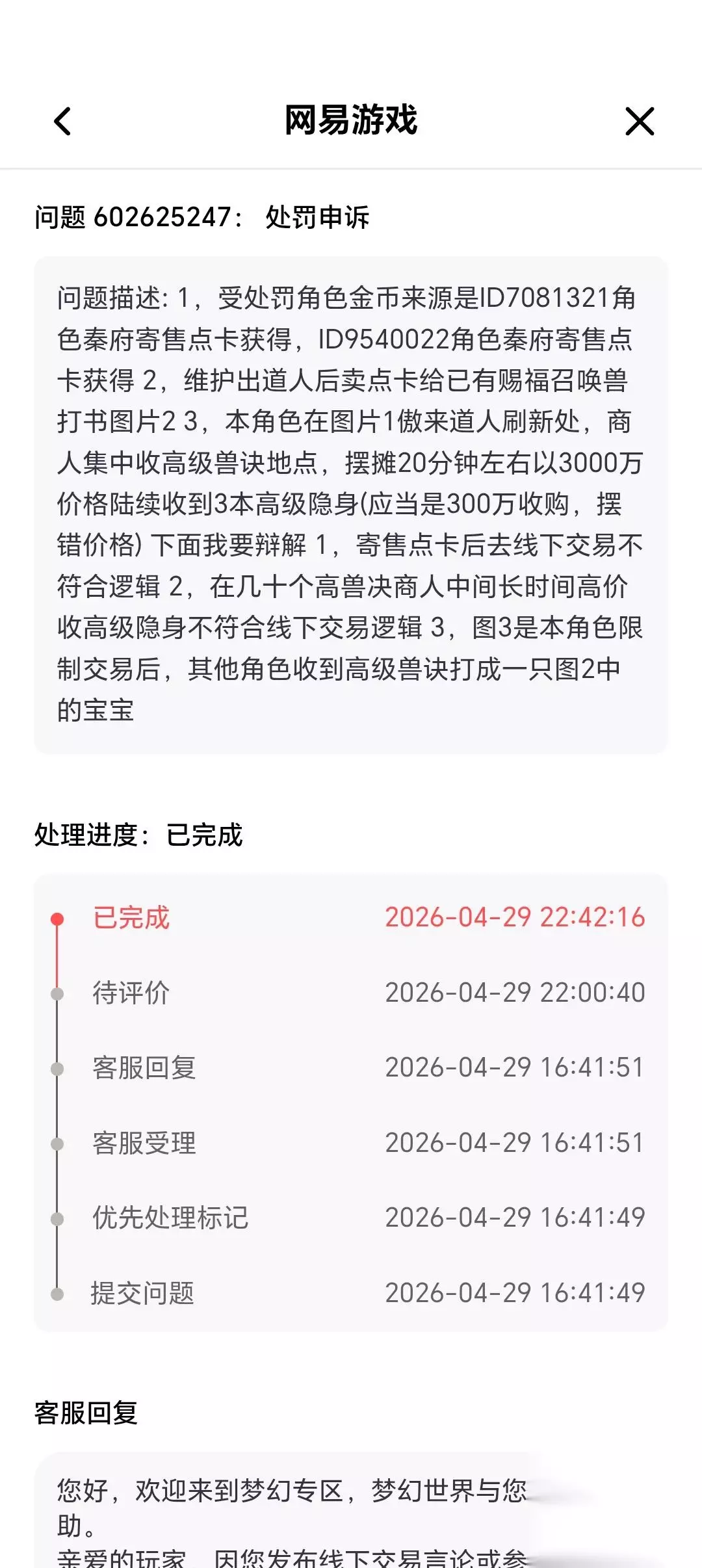The width and height of the screenshot is (702, 1568).
Task: Close the 网易游戏 page
Action: tap(640, 122)
